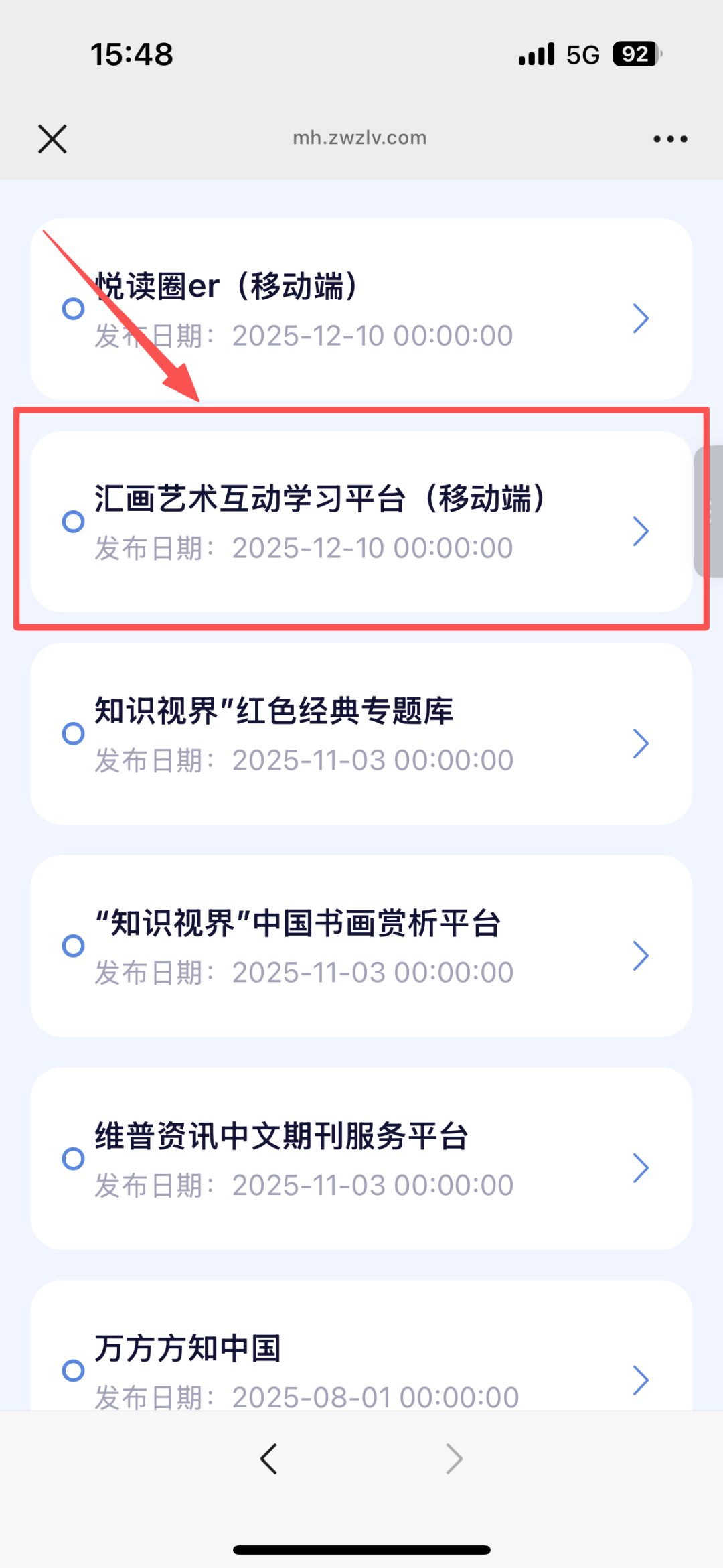Close the in-app browser page
The height and width of the screenshot is (1568, 723).
tap(52, 139)
